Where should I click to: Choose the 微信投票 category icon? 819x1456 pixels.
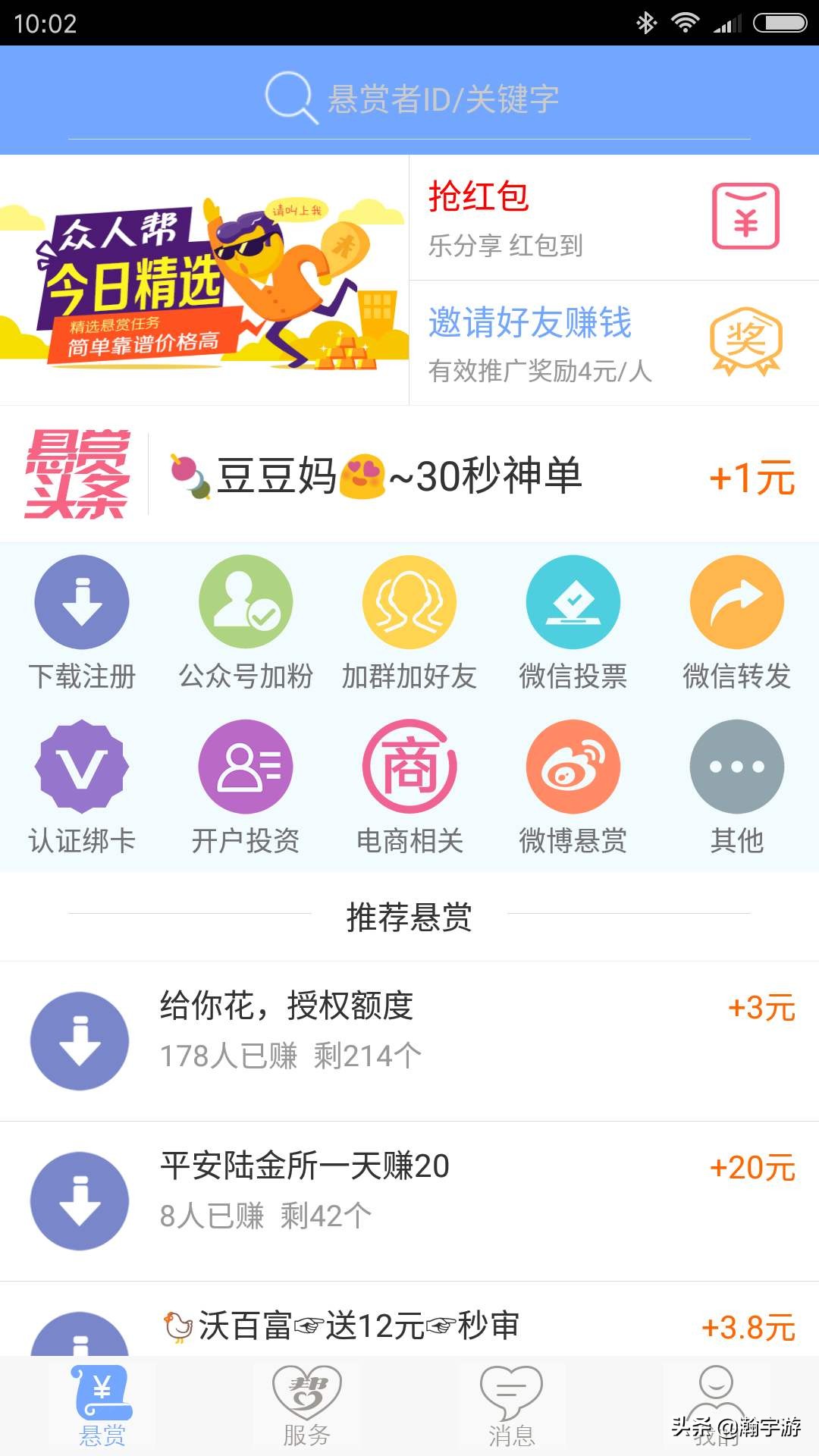pos(573,601)
